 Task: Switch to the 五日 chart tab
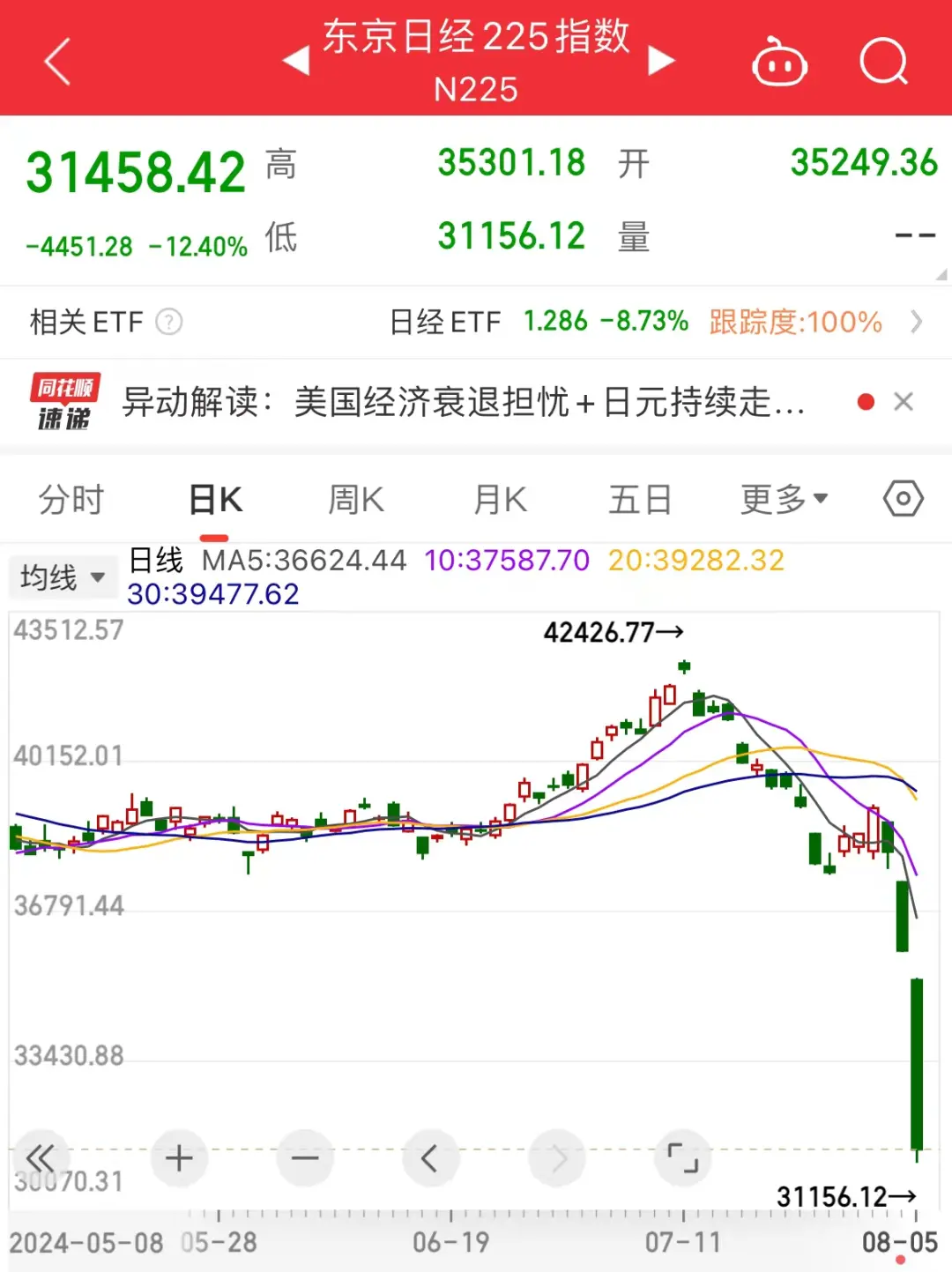click(640, 500)
